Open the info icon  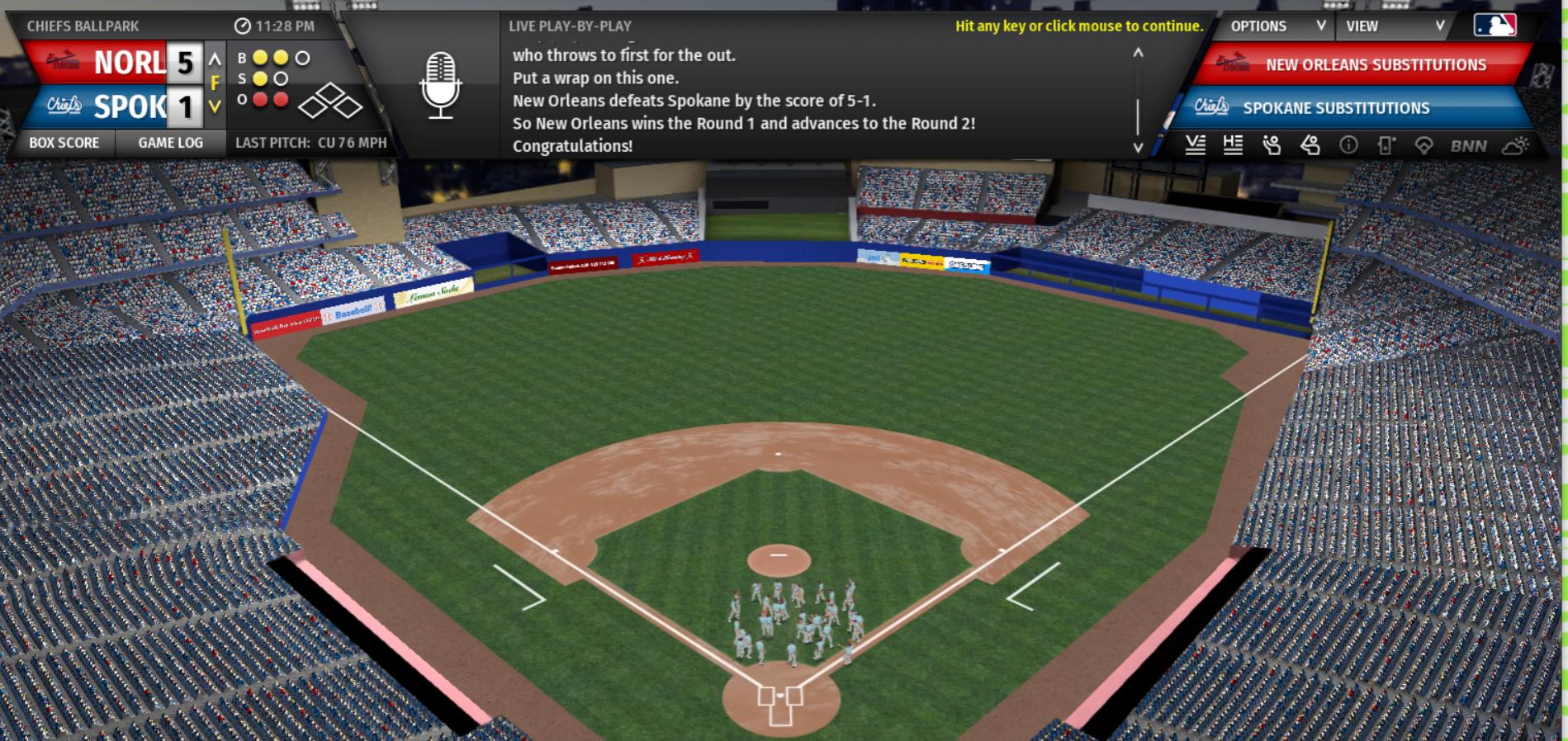pyautogui.click(x=1348, y=145)
